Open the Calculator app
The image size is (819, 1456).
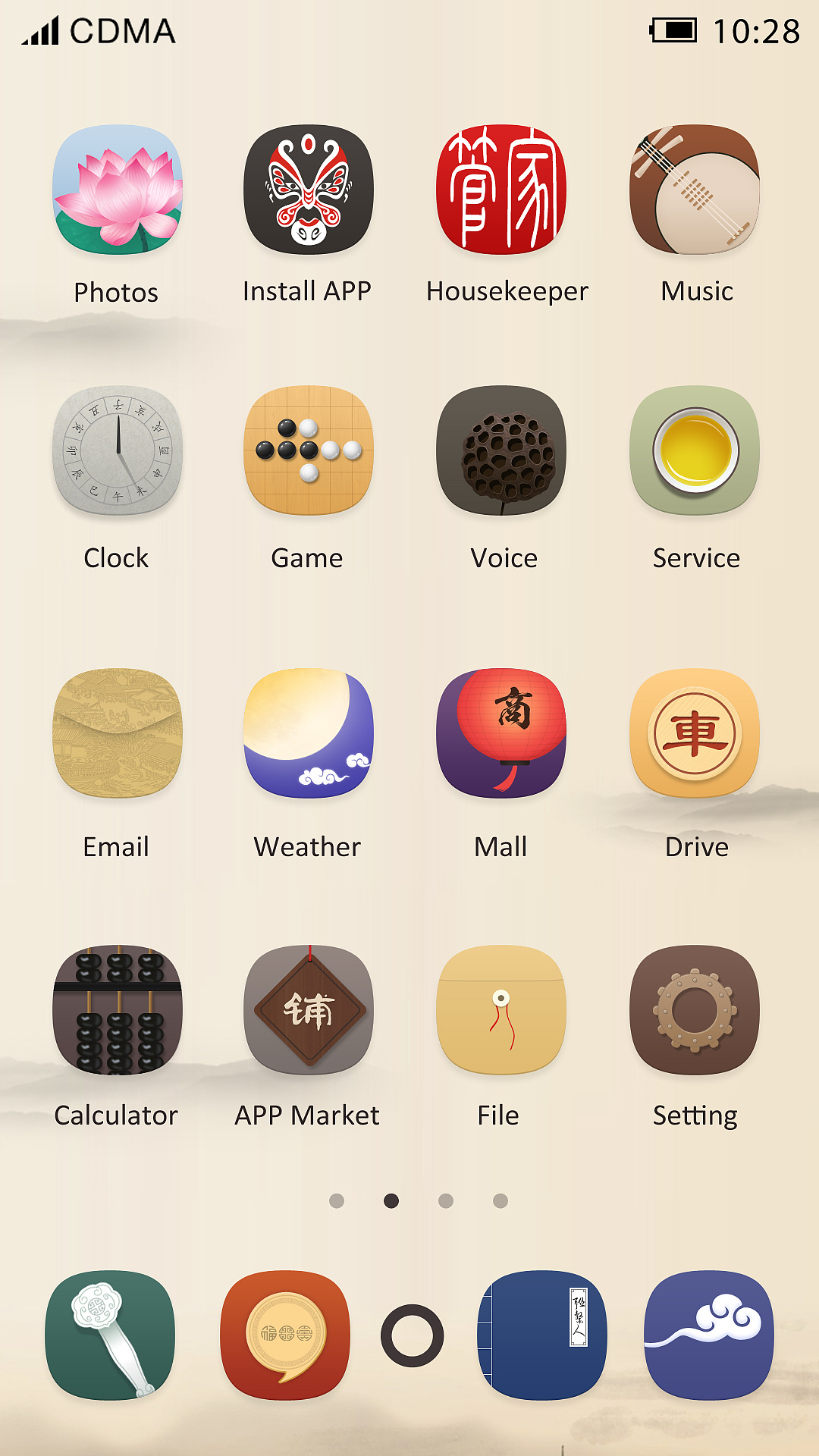tap(118, 1009)
